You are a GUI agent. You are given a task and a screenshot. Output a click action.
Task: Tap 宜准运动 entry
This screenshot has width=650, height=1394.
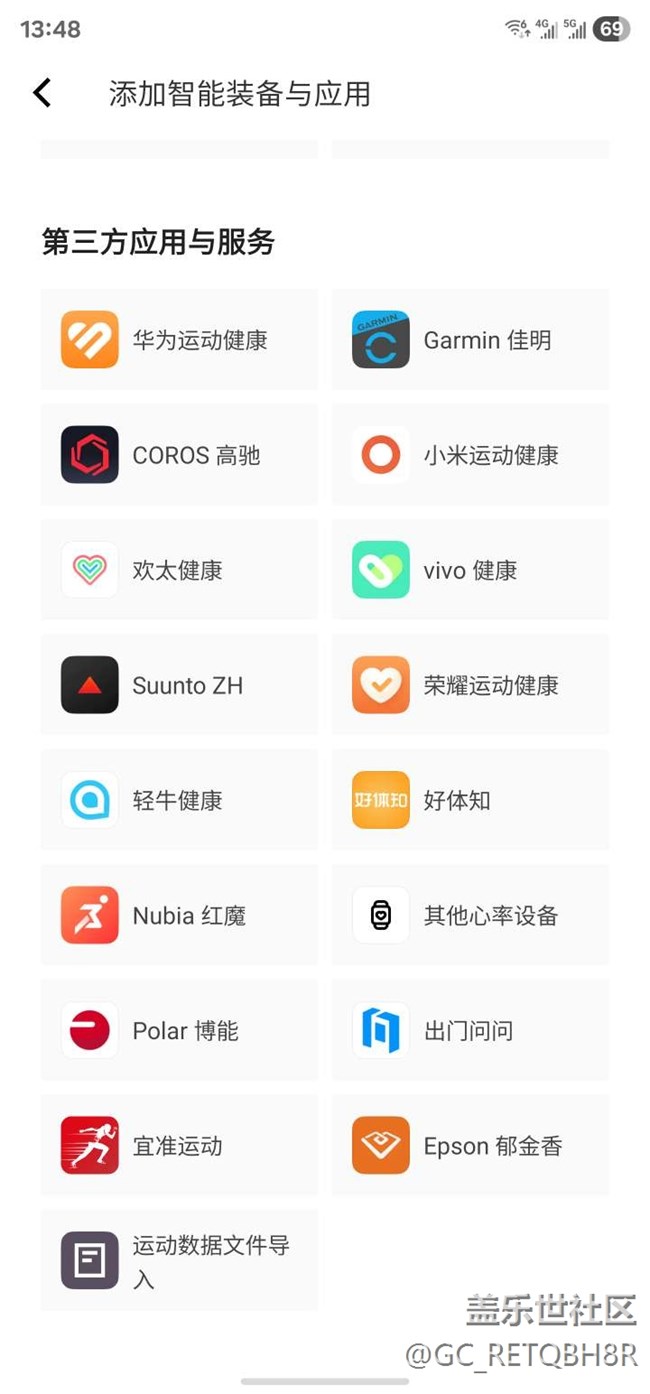point(179,1145)
